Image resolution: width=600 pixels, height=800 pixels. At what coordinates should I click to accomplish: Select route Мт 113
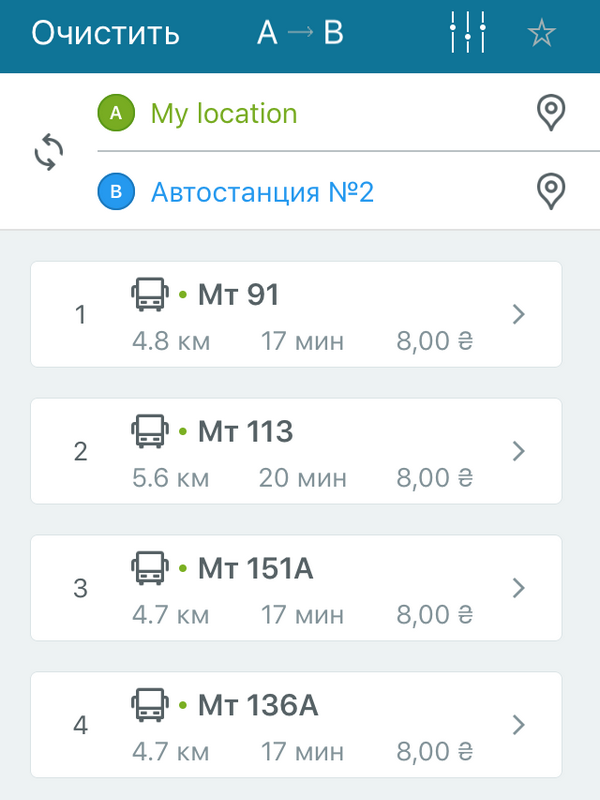tap(296, 451)
